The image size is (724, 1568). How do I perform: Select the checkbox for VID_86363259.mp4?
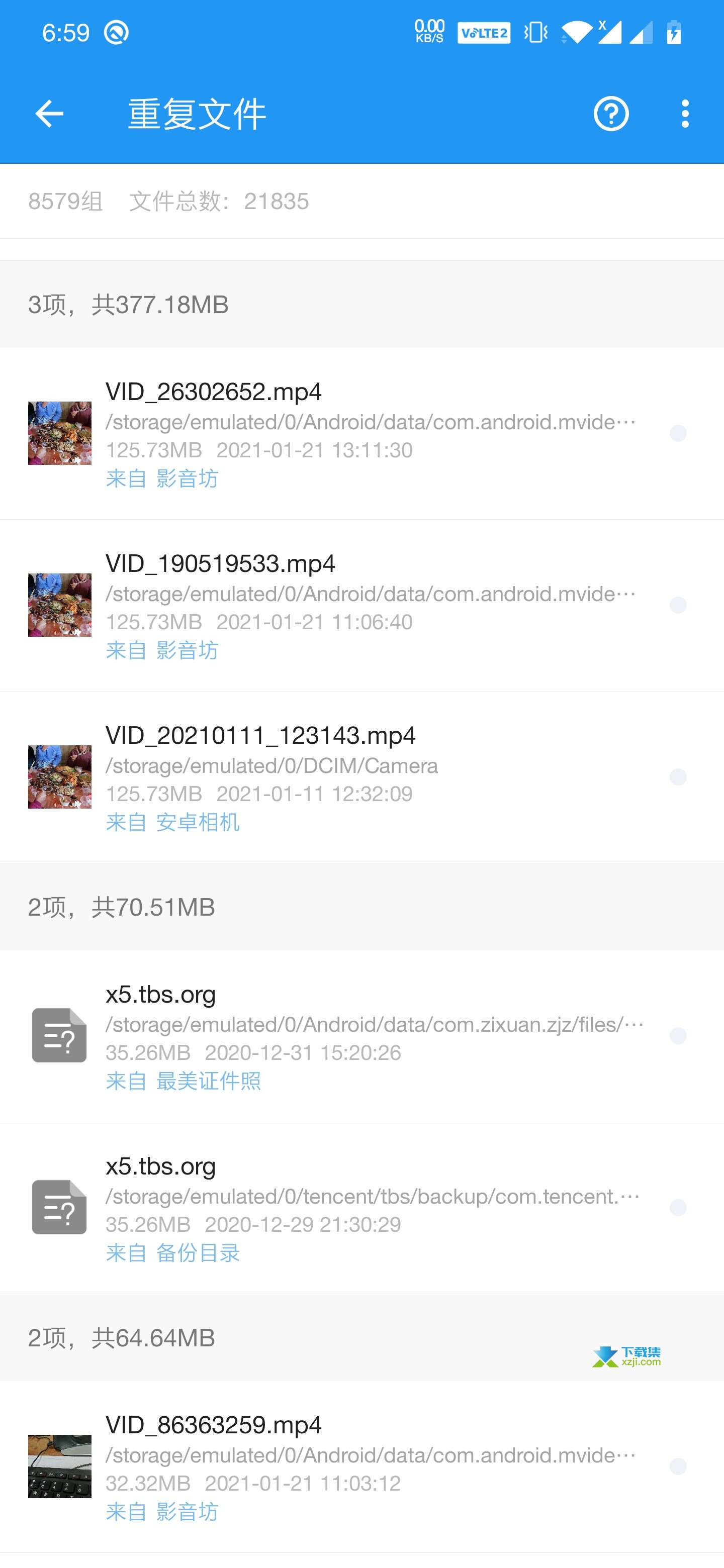(x=678, y=1466)
